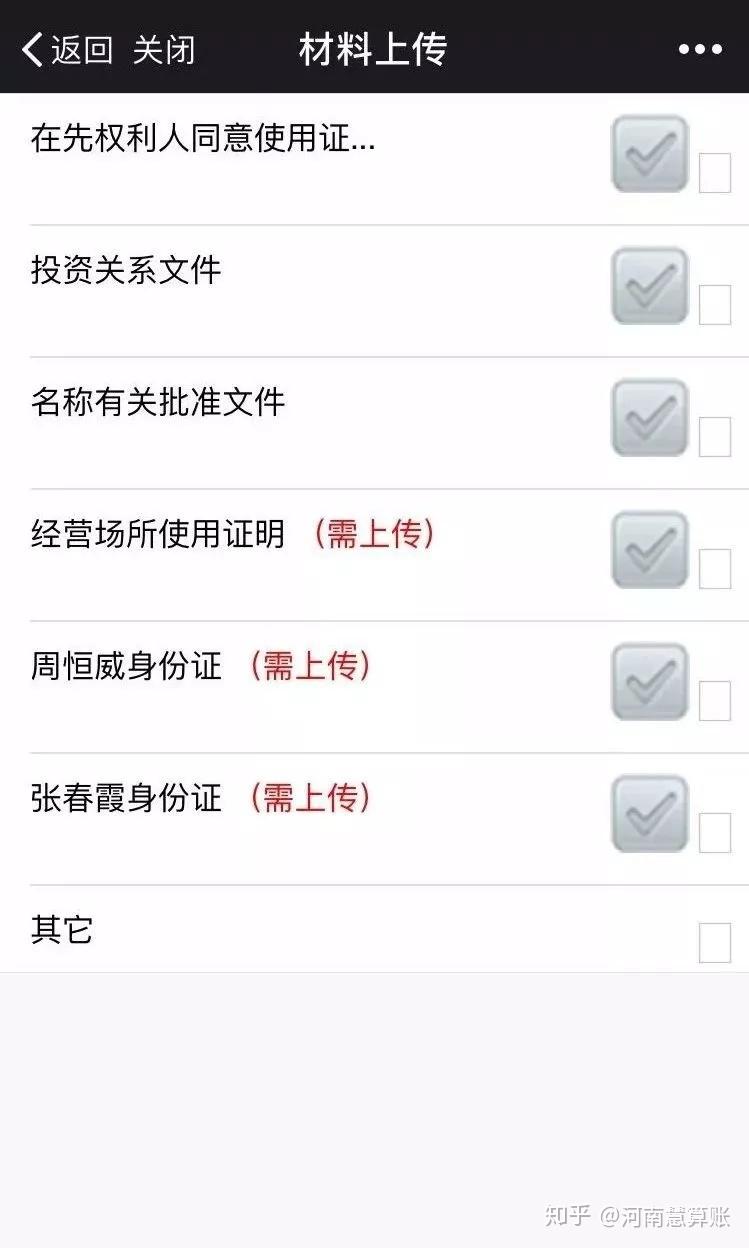This screenshot has width=749, height=1248.
Task: Go back using 返回 arrow
Action: click(66, 49)
